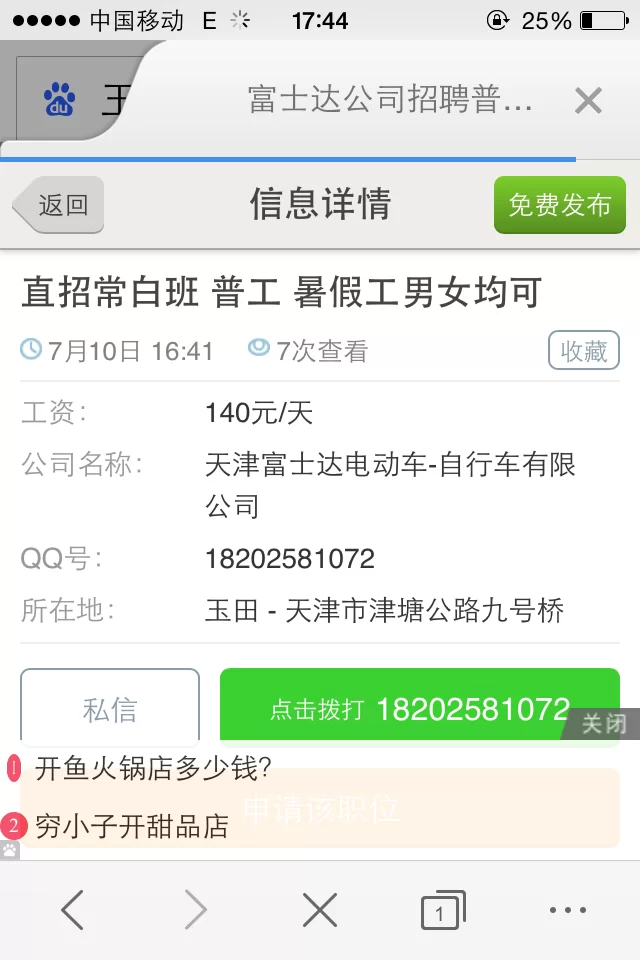The height and width of the screenshot is (960, 640).
Task: Open the browser's more options menu
Action: tap(567, 910)
